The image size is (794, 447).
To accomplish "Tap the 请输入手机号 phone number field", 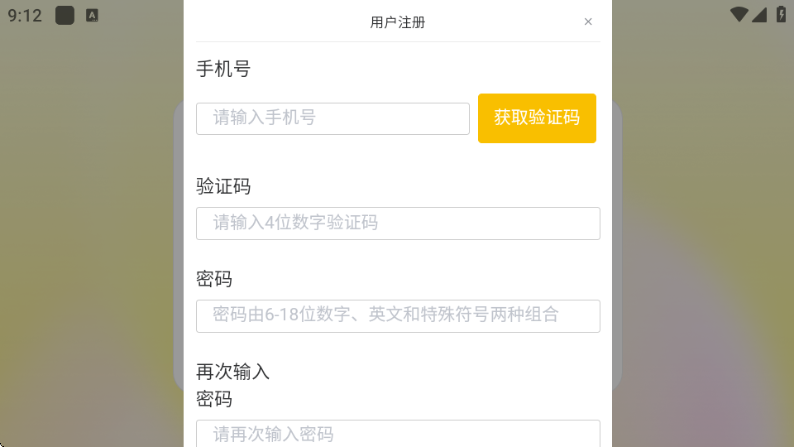I will pos(332,118).
